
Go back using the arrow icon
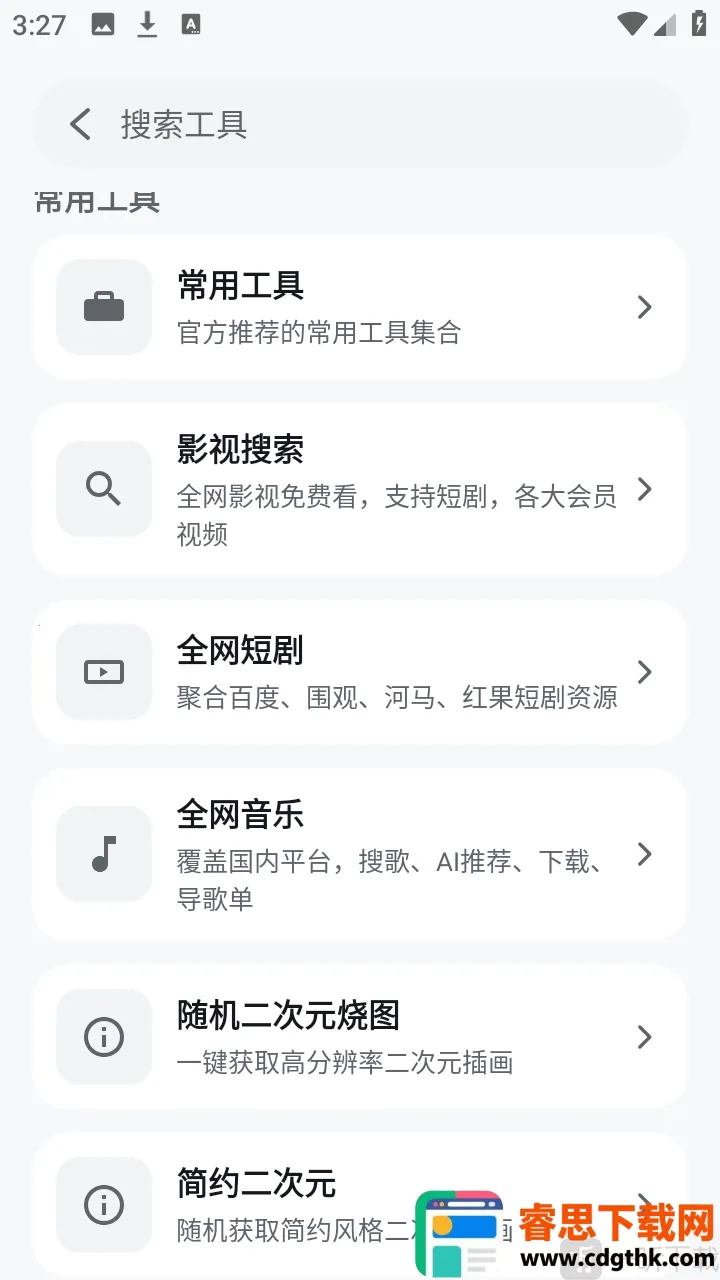click(81, 125)
